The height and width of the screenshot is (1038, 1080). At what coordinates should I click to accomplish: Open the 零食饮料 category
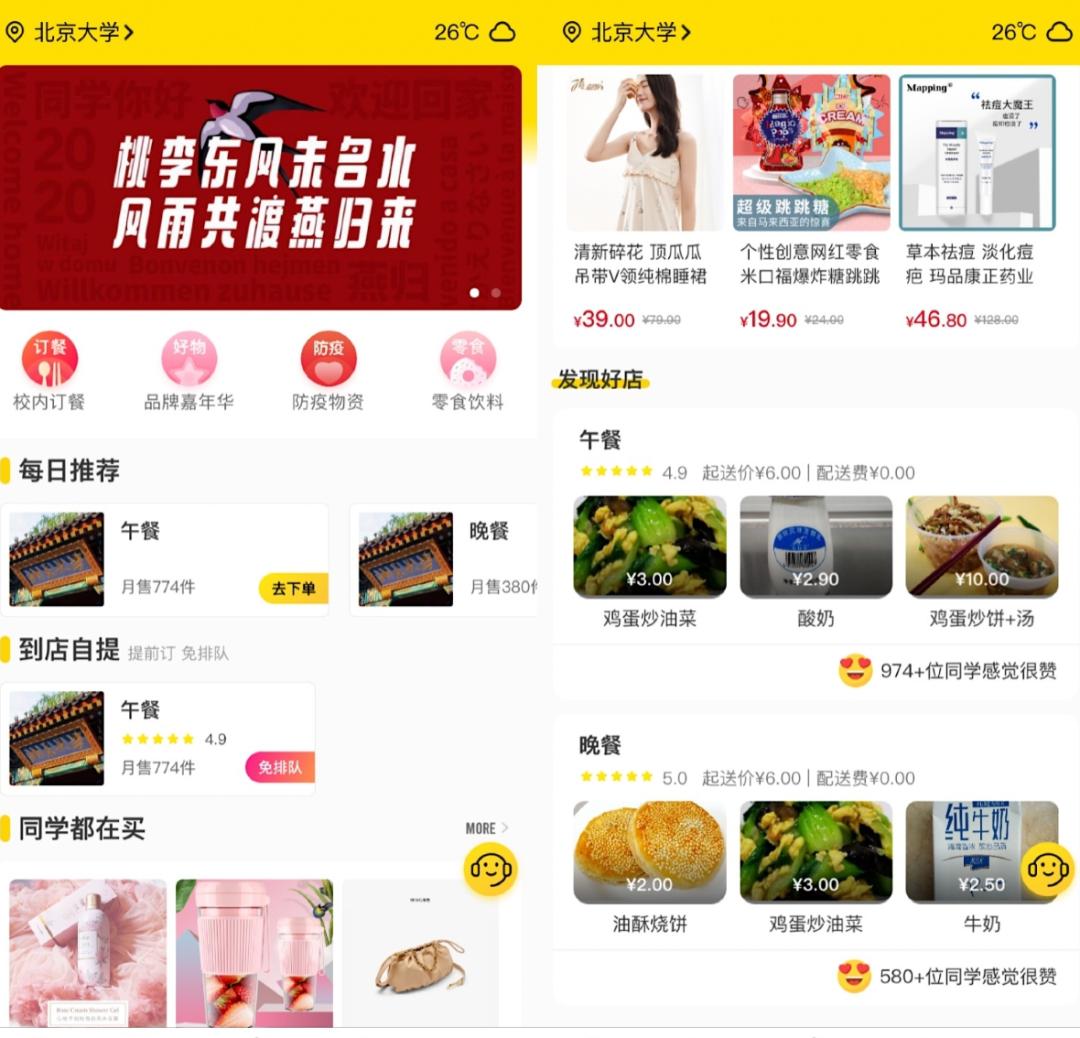467,371
